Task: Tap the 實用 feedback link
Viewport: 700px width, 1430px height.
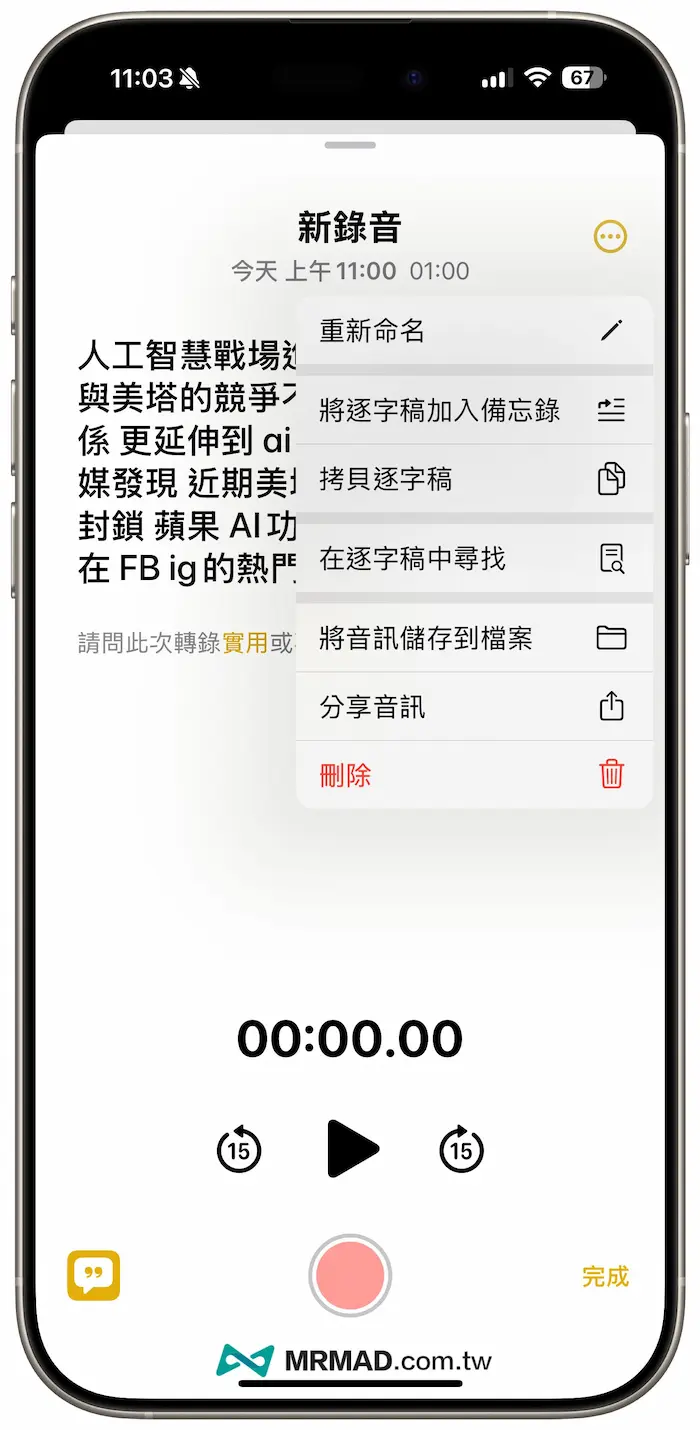Action: click(245, 643)
